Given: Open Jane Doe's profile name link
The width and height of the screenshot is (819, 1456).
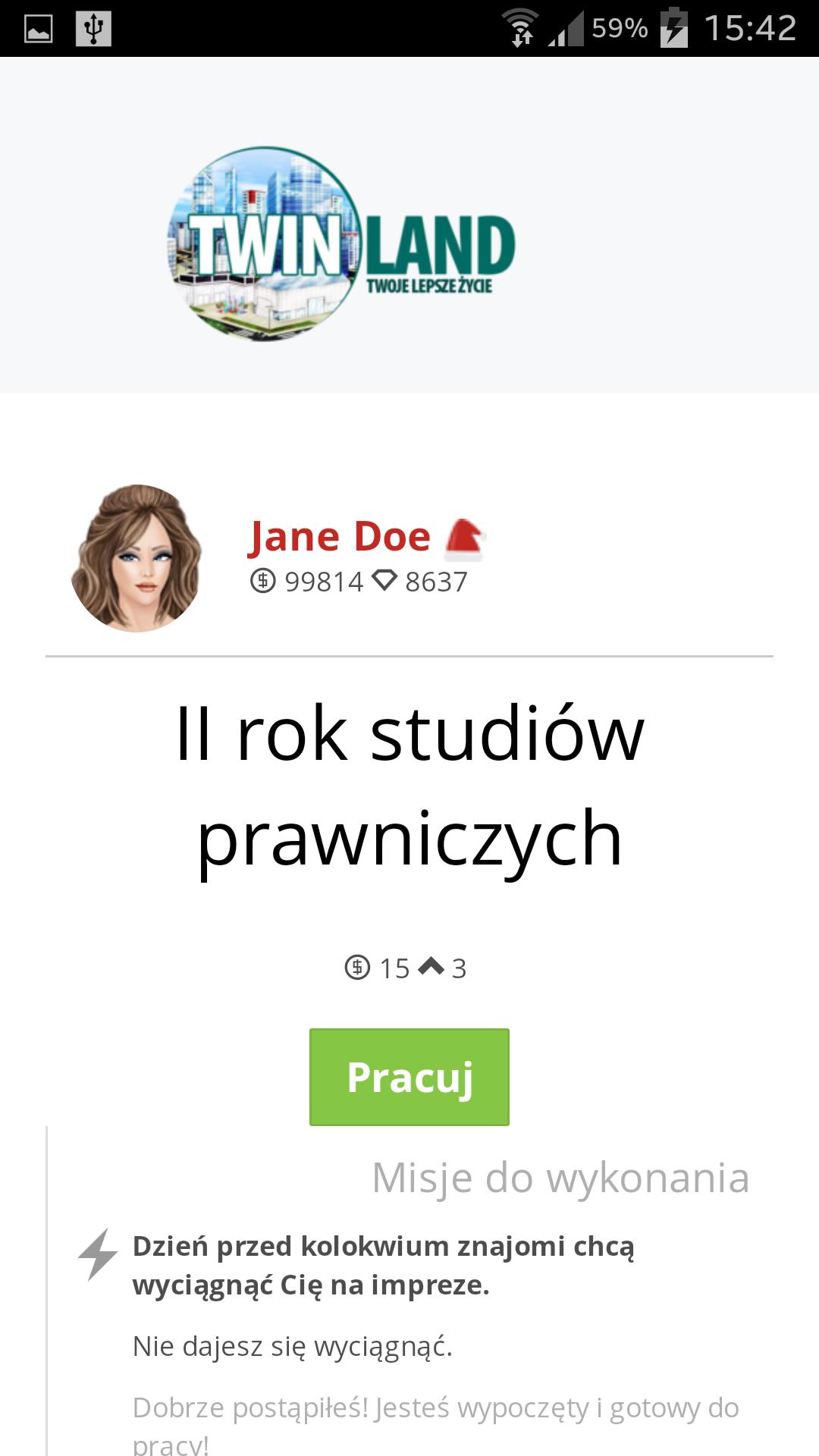Looking at the screenshot, I should [x=340, y=537].
